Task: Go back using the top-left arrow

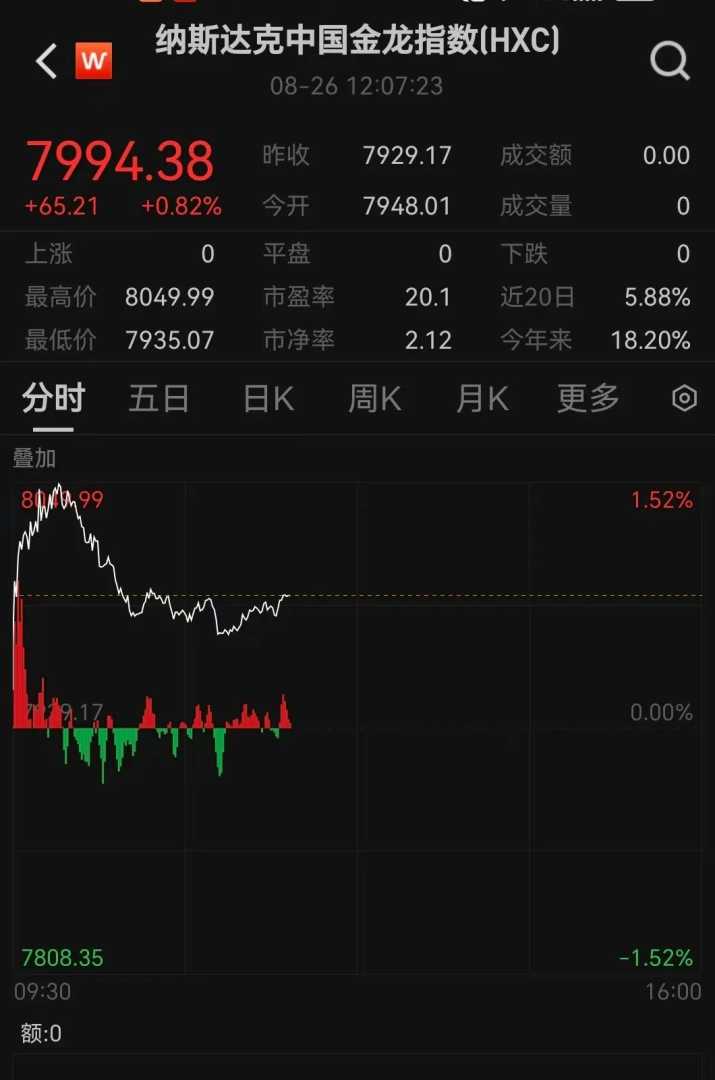Action: click(x=46, y=62)
